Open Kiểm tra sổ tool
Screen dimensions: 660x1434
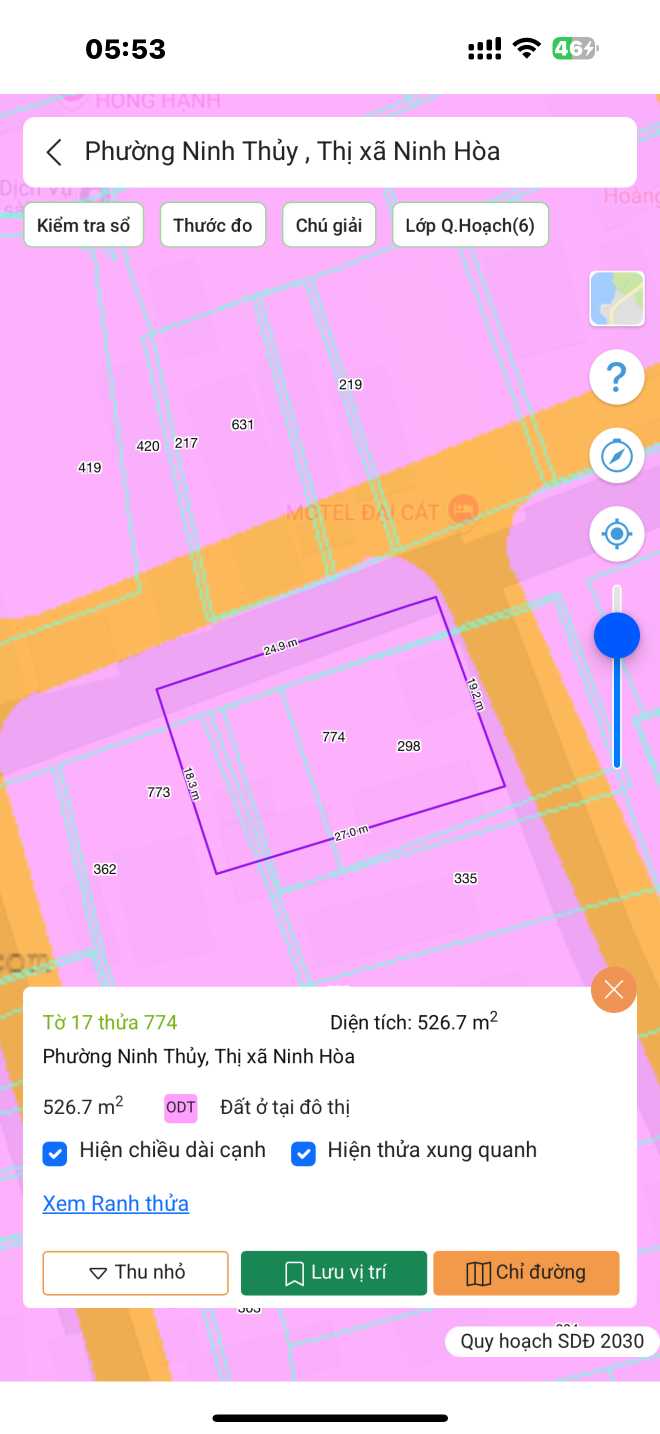click(x=84, y=225)
